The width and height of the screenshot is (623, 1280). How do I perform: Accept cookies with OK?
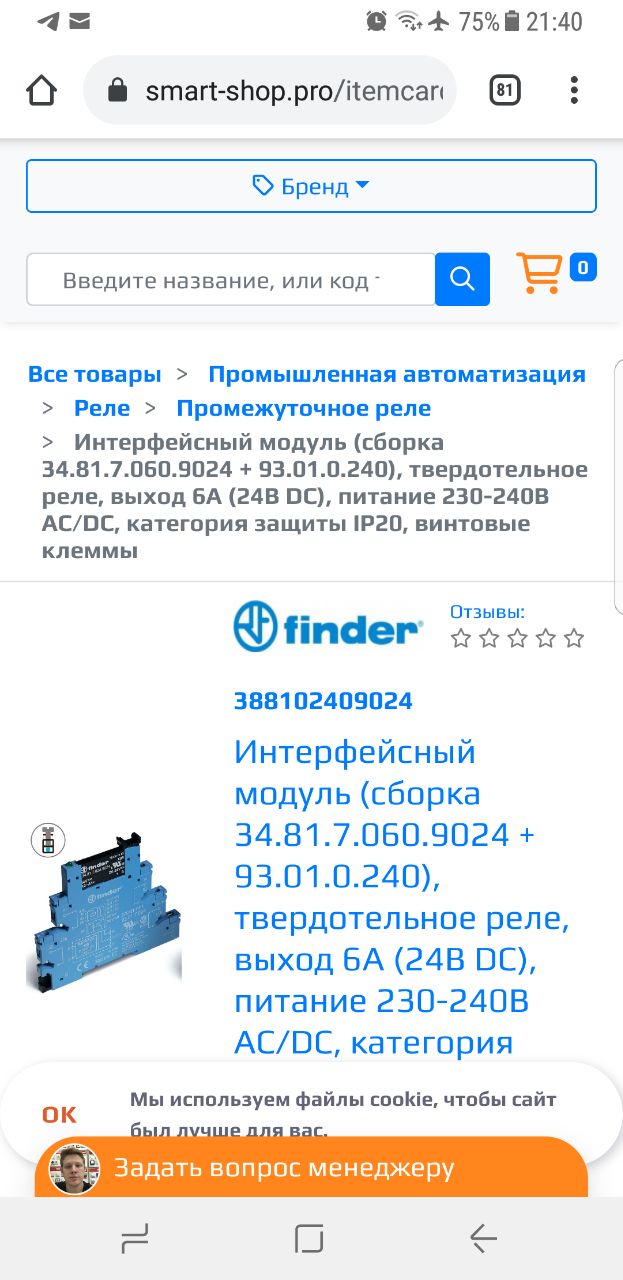coord(59,1115)
